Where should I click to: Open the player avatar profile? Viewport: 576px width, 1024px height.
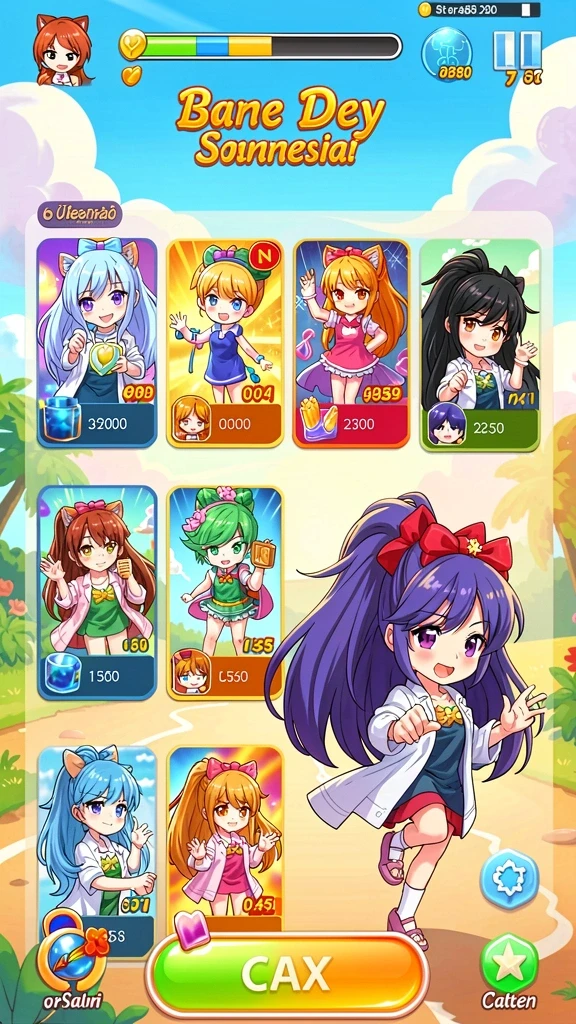tap(63, 50)
